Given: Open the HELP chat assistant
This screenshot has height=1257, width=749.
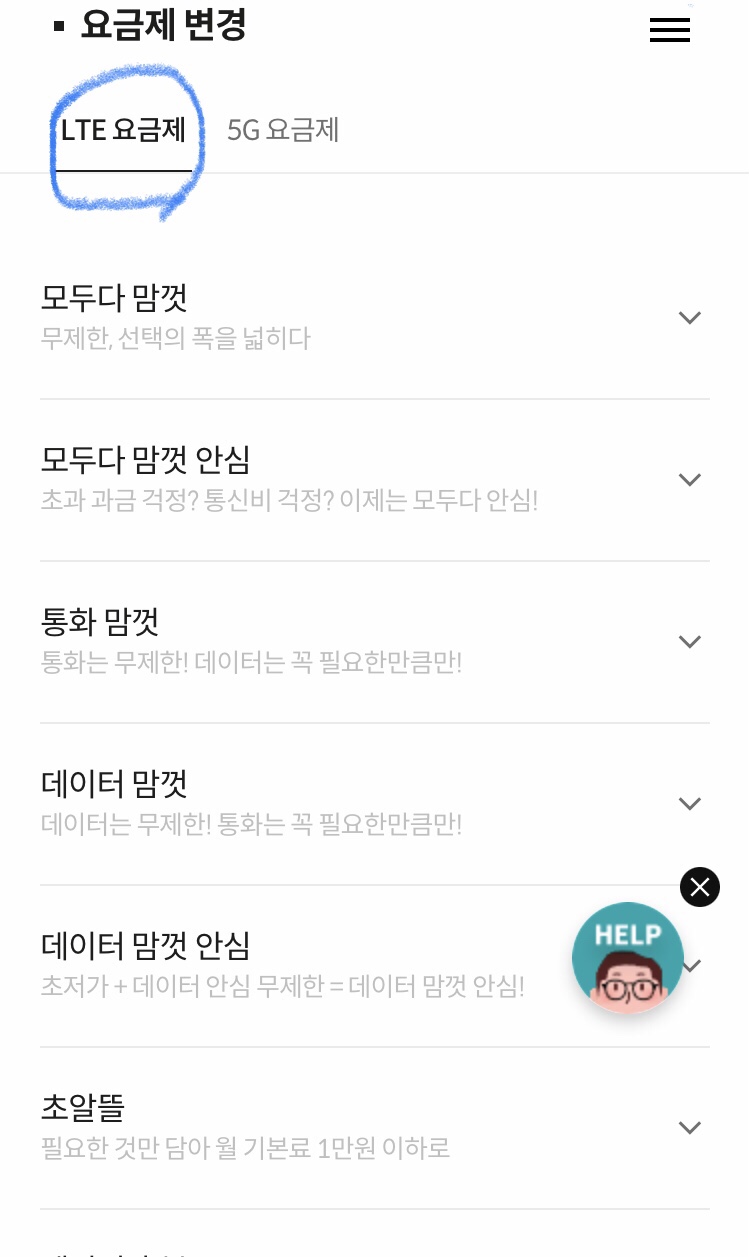Looking at the screenshot, I should [x=627, y=958].
